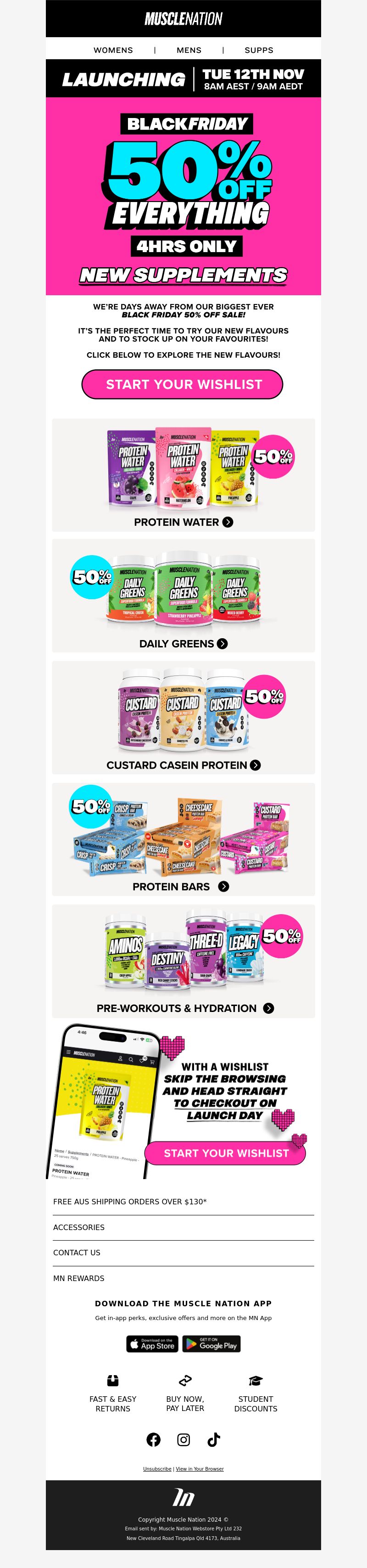367x1568 pixels.
Task: Open the WOMENS category link
Action: [112, 50]
